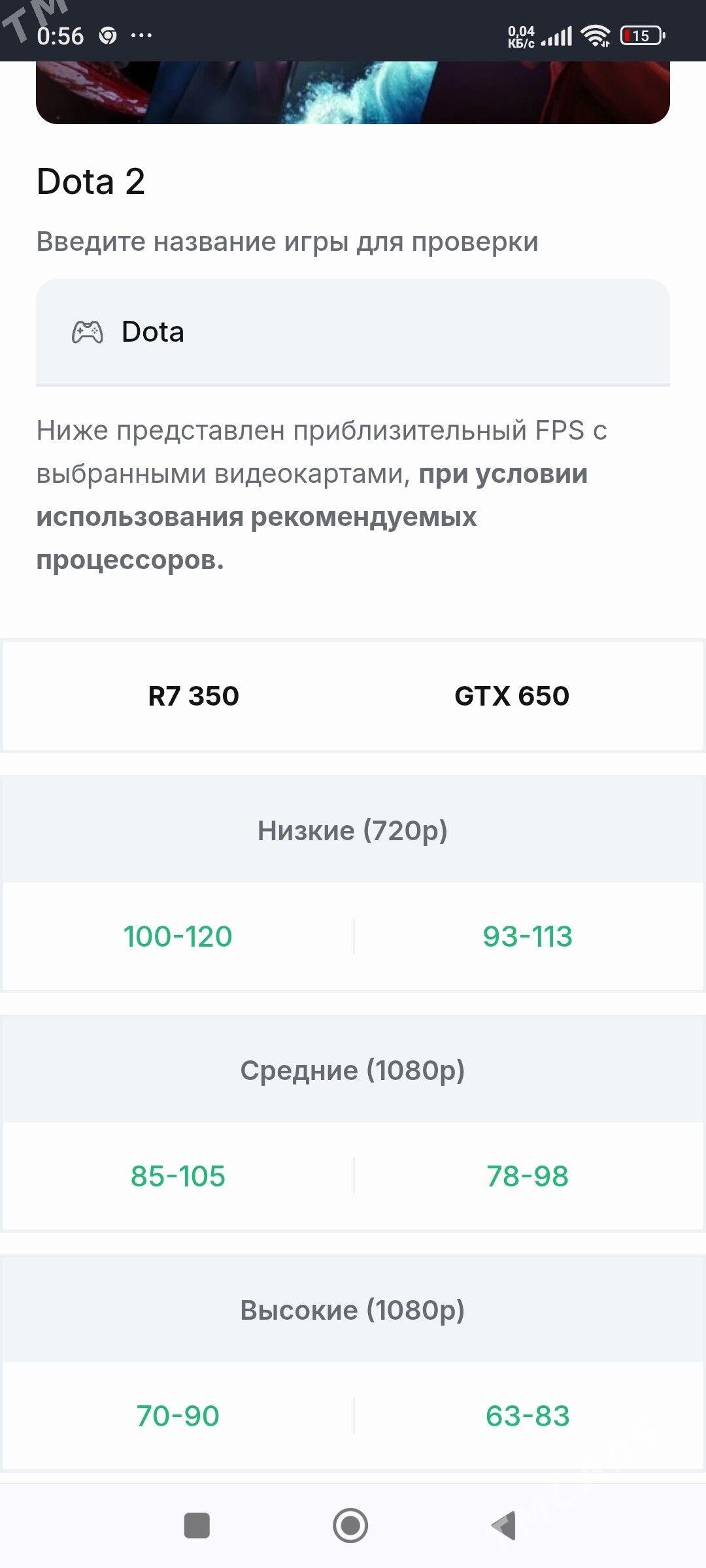Image resolution: width=706 pixels, height=1568 pixels.
Task: Go to the home screen
Action: (350, 1526)
